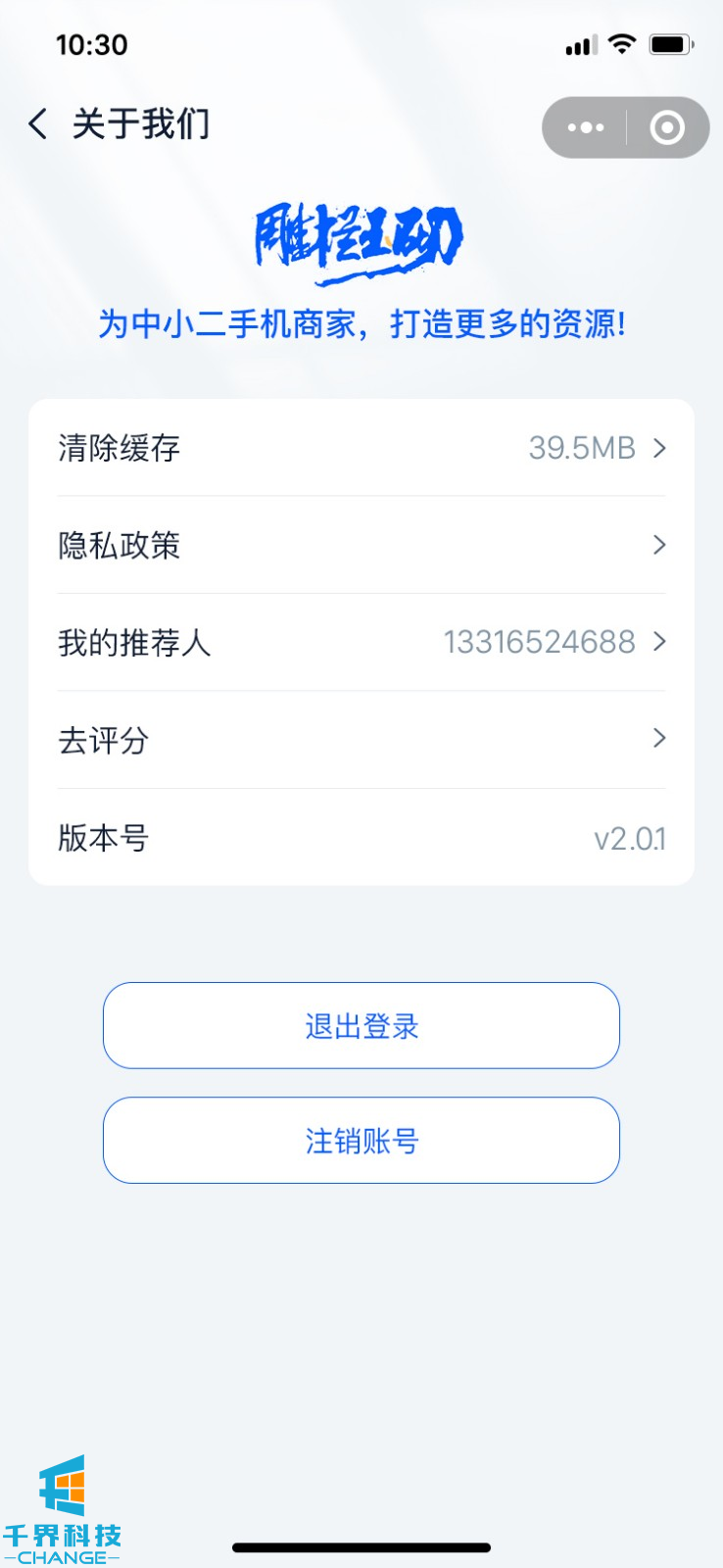Go back from 关于我们 page

tap(38, 124)
